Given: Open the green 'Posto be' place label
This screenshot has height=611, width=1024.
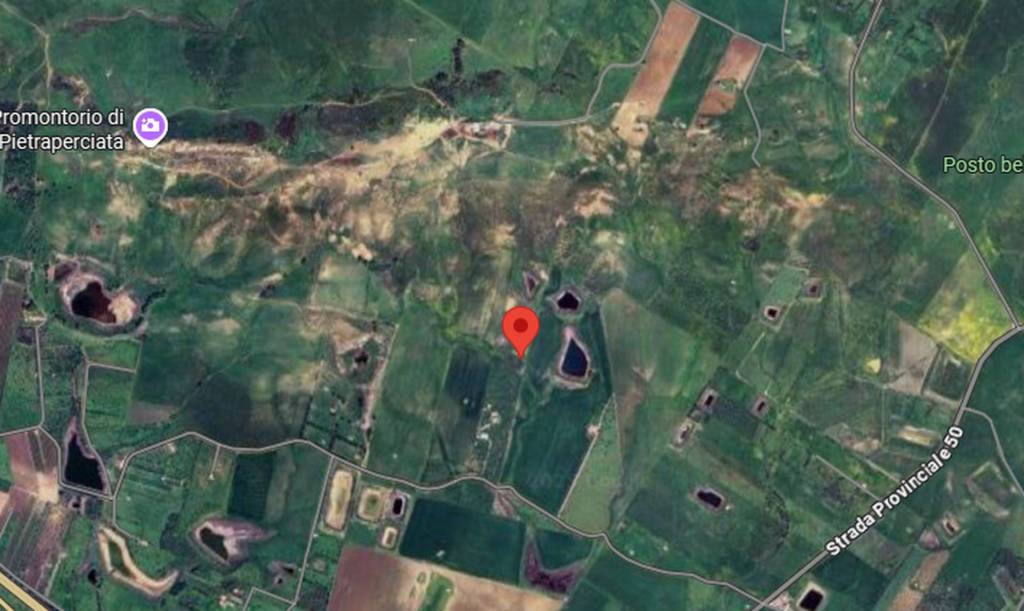Looking at the screenshot, I should click(x=984, y=165).
